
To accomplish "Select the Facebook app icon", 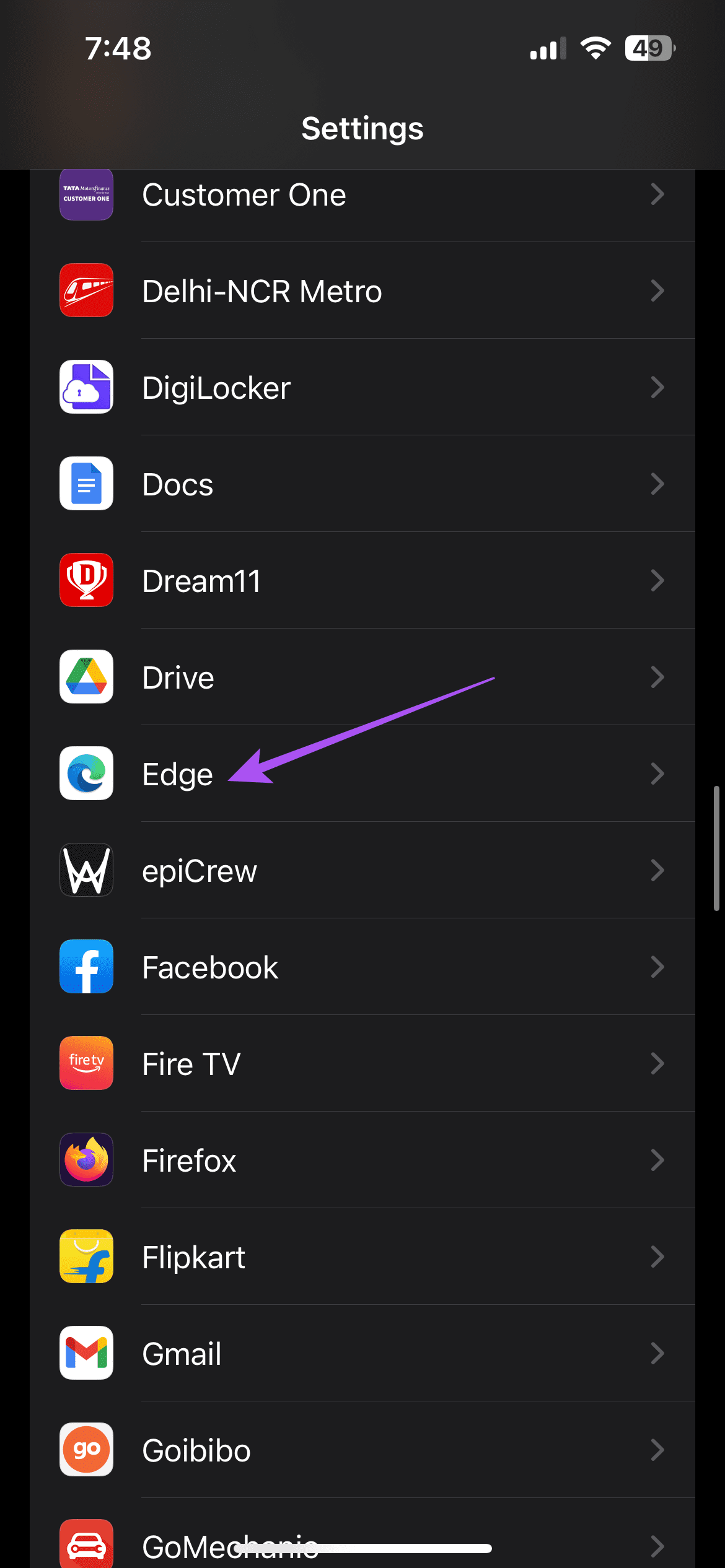I will click(86, 966).
